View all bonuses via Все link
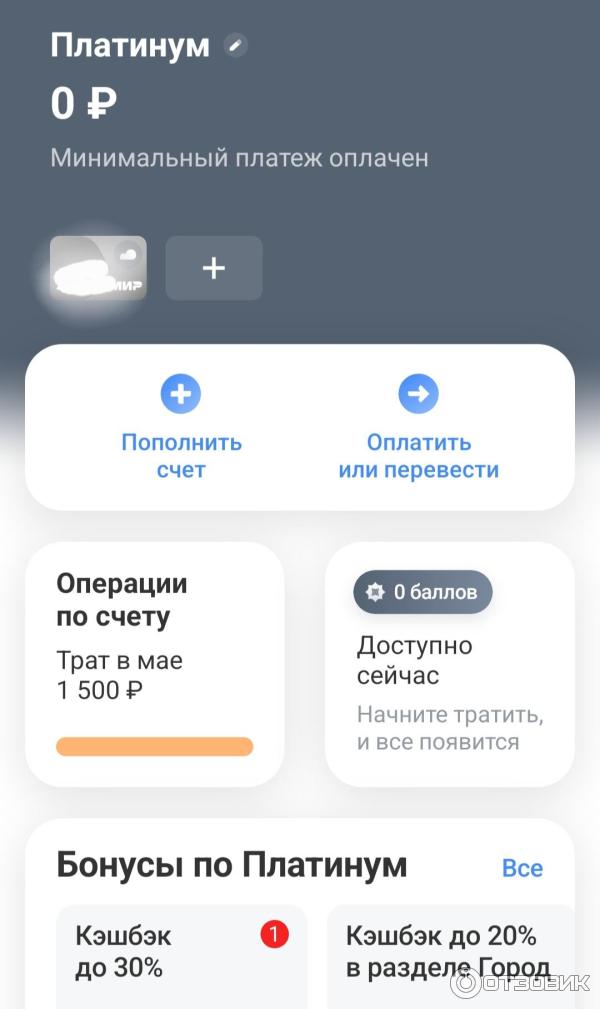600x1009 pixels. 522,868
